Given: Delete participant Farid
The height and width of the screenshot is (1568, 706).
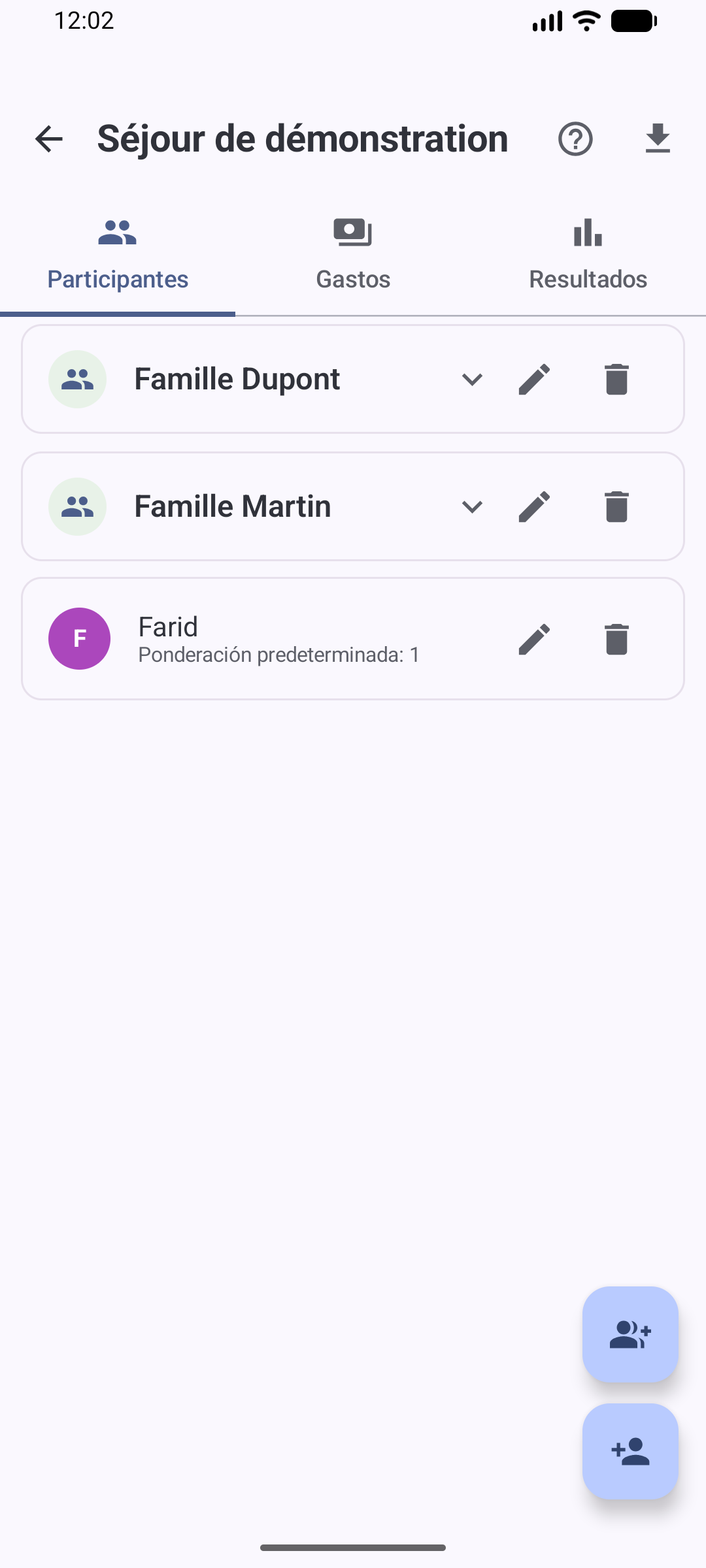Looking at the screenshot, I should pyautogui.click(x=616, y=639).
